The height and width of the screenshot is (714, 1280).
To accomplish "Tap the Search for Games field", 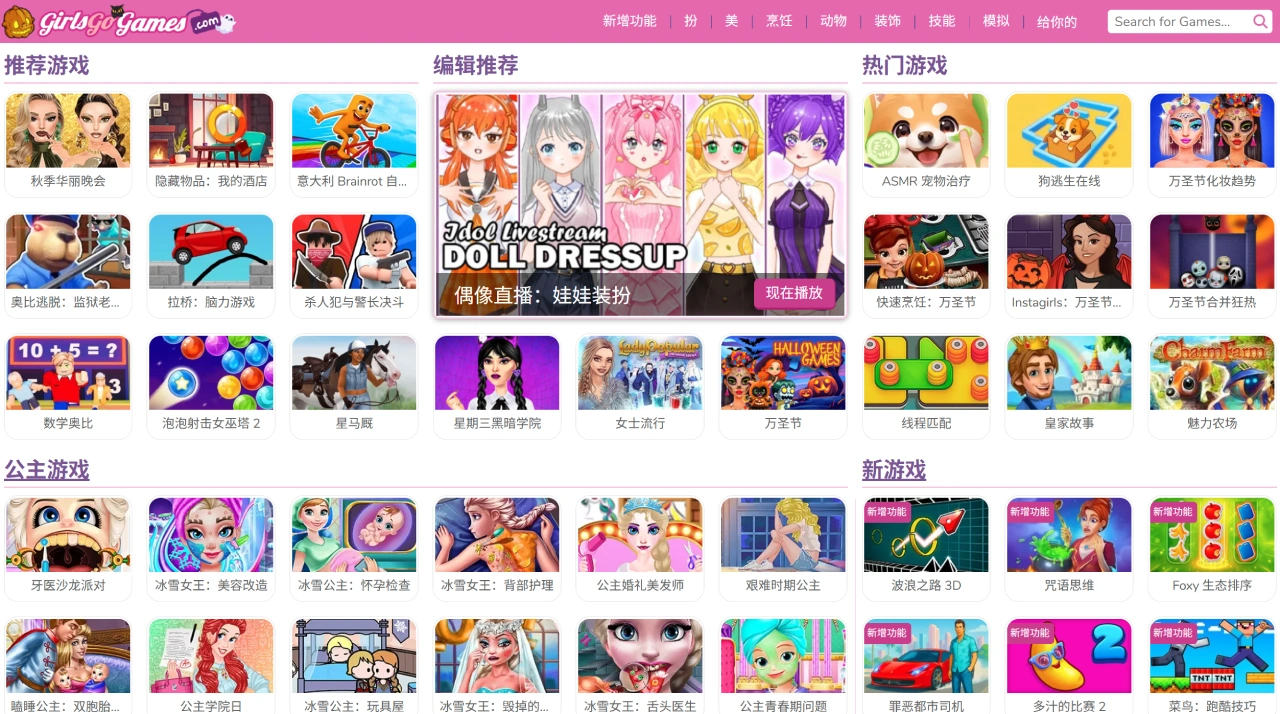I will tap(1178, 21).
